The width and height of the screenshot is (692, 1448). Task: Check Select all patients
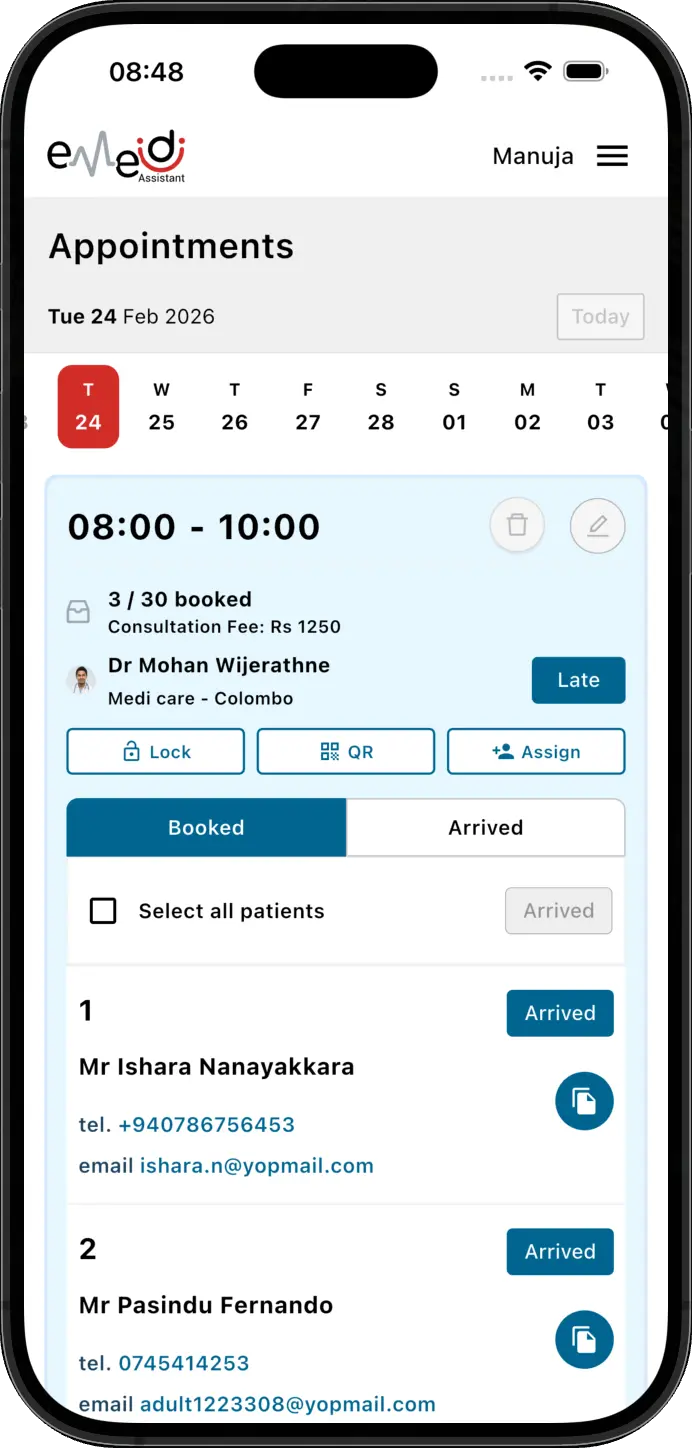(103, 911)
